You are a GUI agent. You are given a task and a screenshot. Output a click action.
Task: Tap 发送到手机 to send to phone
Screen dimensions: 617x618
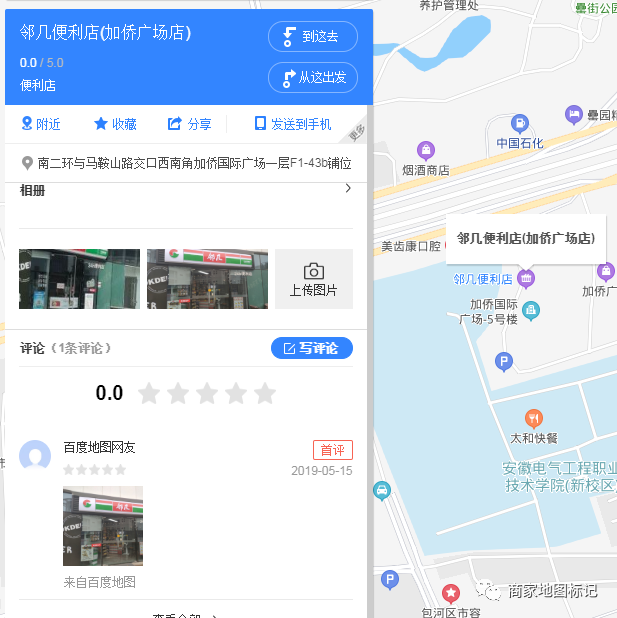pos(292,124)
